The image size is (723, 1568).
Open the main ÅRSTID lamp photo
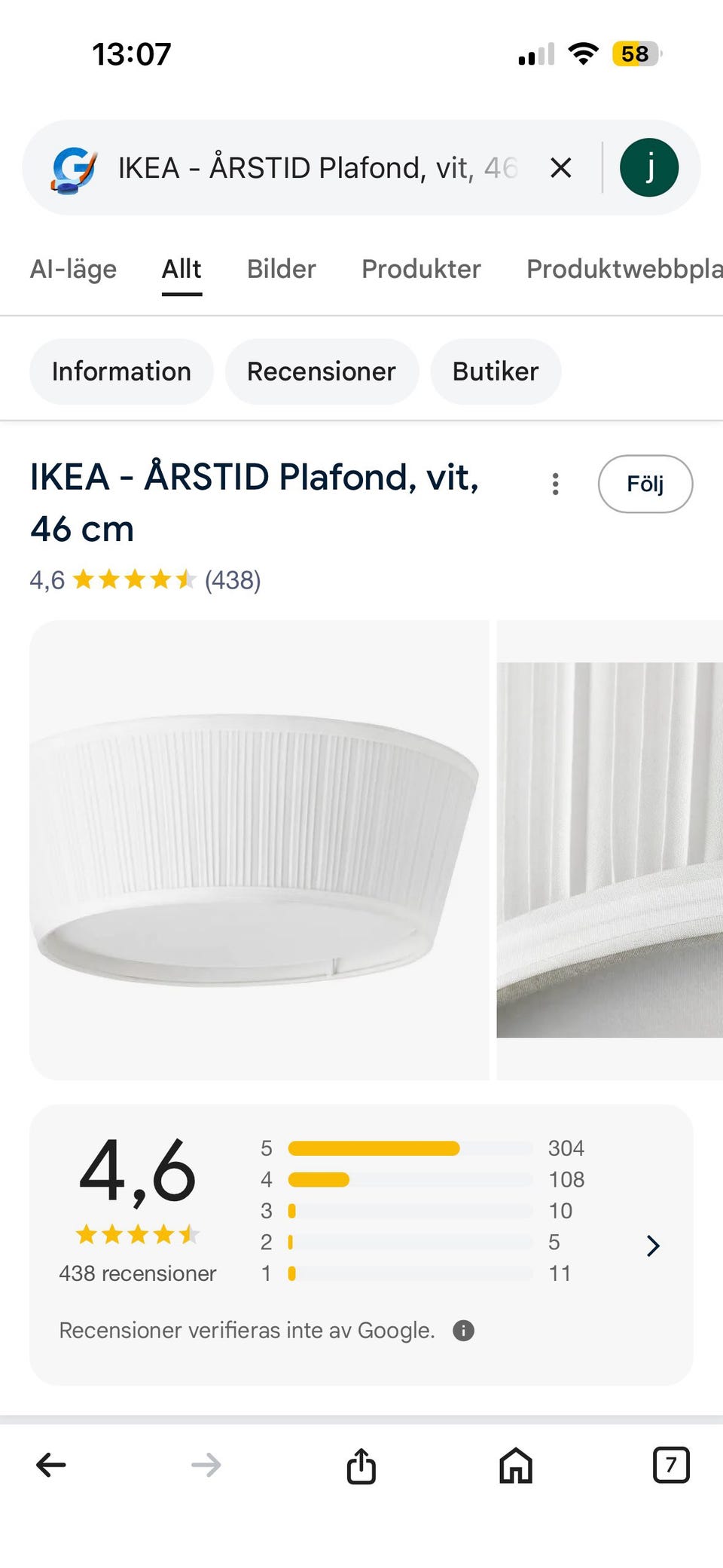(259, 849)
